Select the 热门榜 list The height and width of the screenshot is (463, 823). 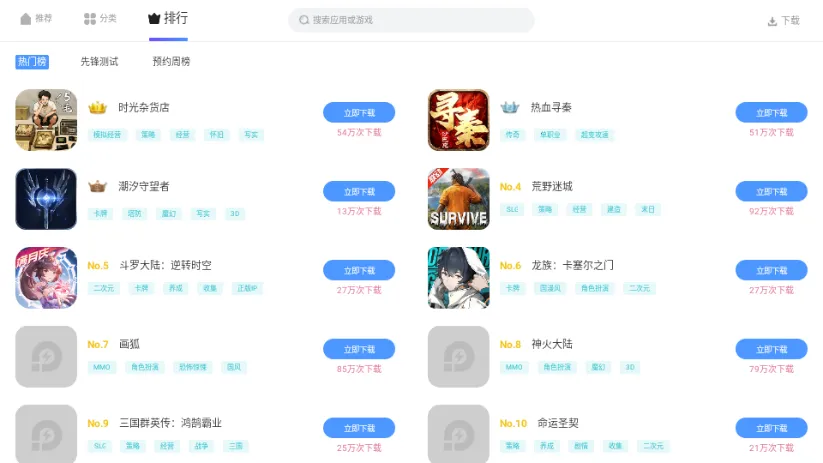[x=32, y=62]
